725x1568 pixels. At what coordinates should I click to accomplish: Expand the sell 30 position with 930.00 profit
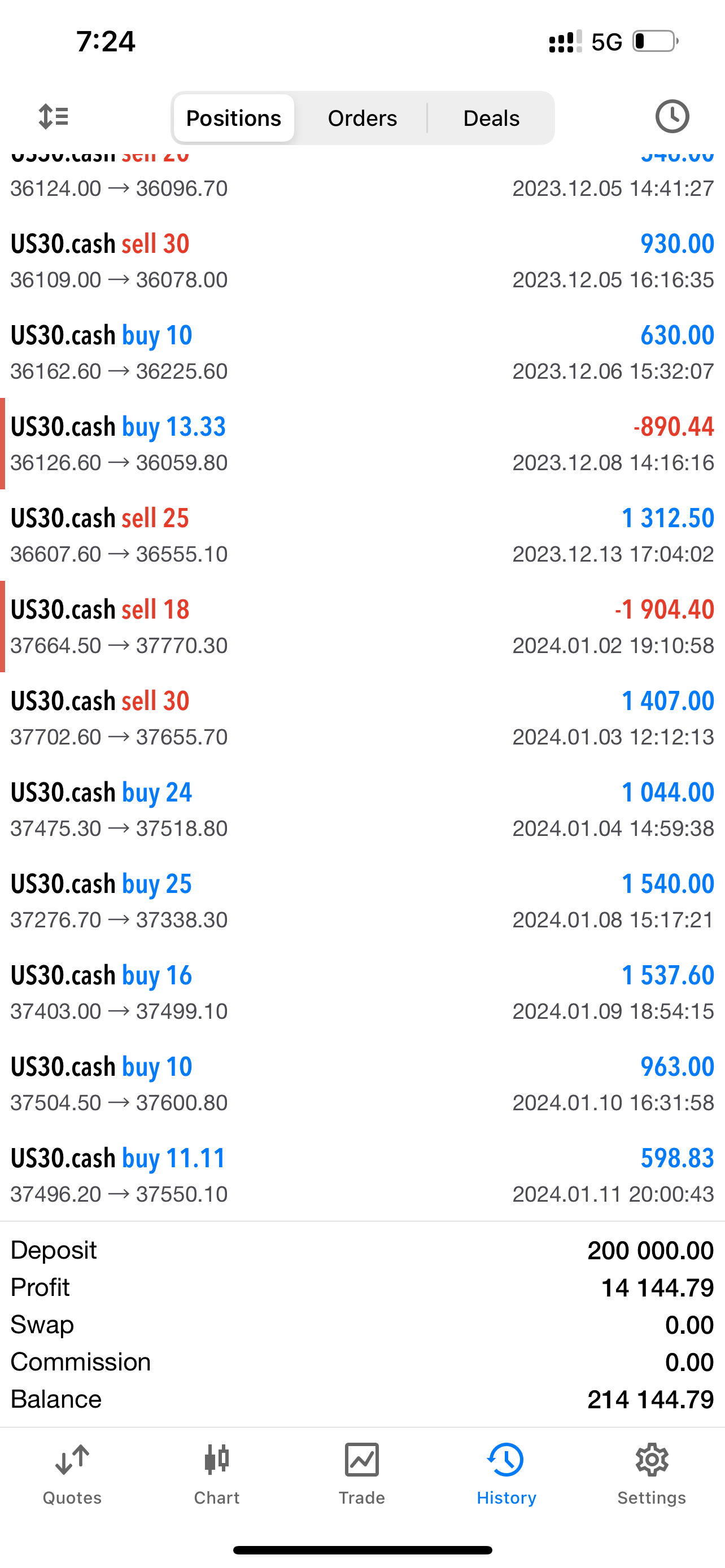pos(362,261)
